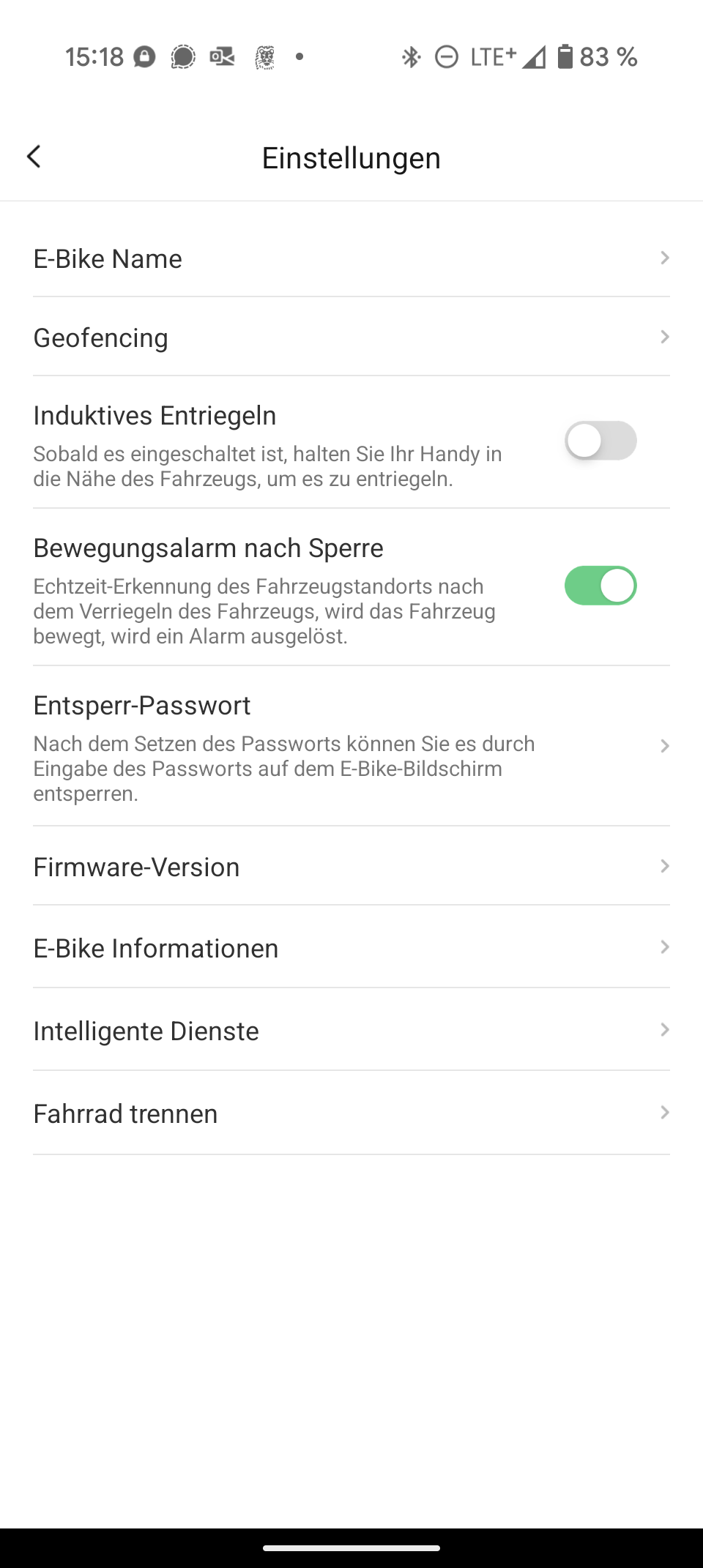Go back using the top-left arrow
This screenshot has height=1568, width=703.
pyautogui.click(x=34, y=157)
